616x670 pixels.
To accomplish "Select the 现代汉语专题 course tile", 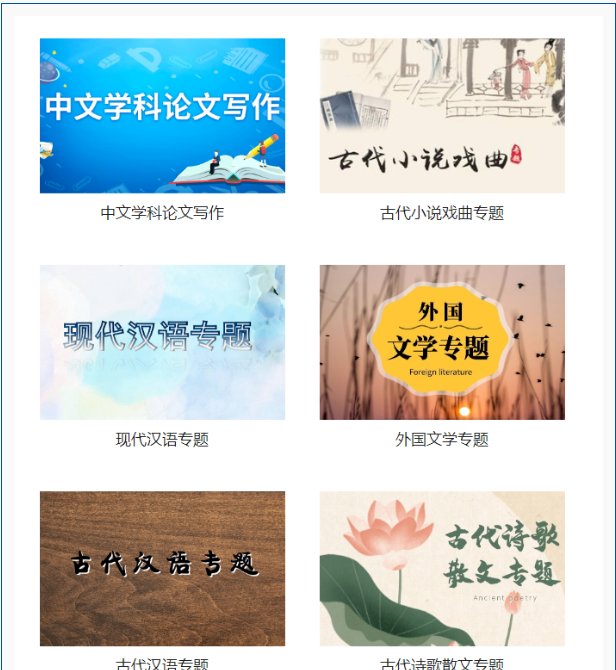I will 162,342.
